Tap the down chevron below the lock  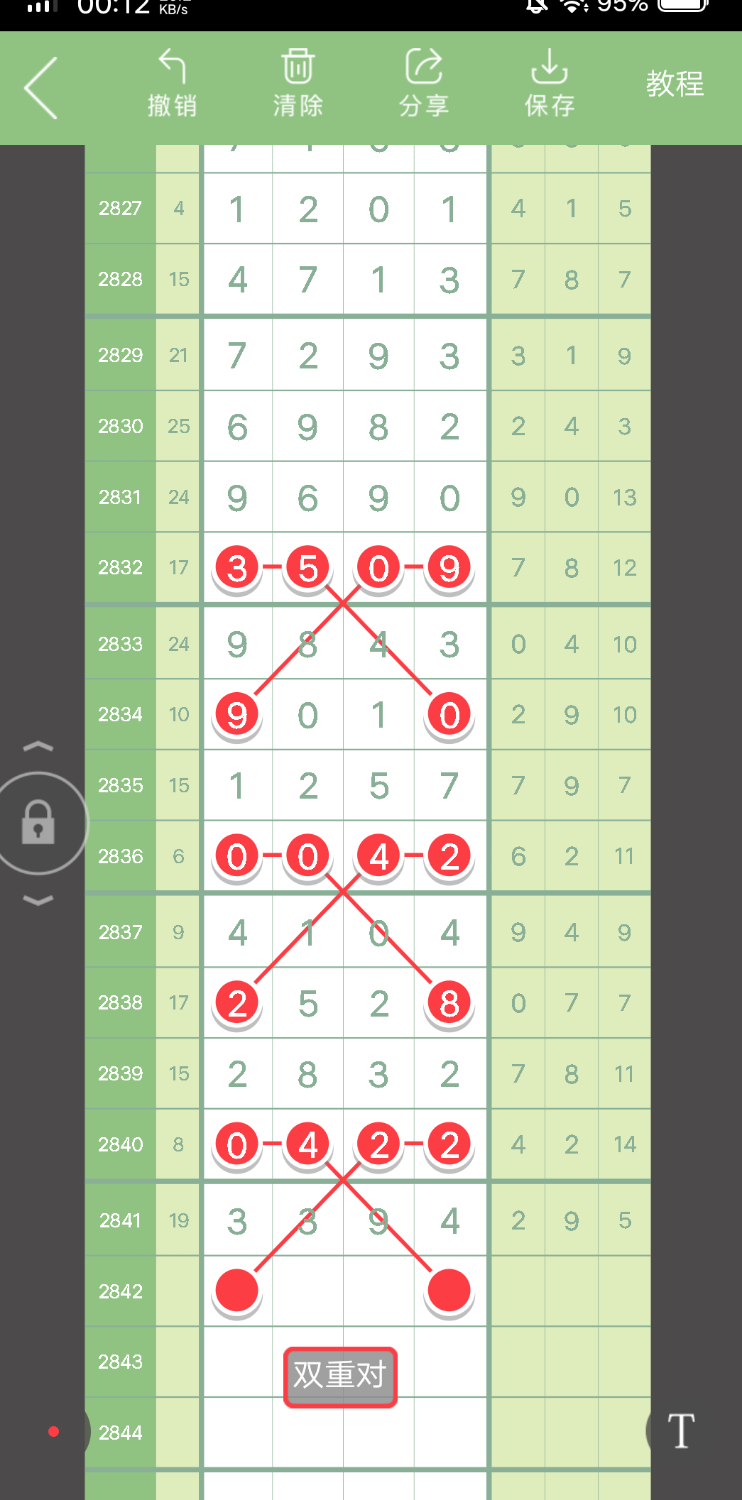pos(38,901)
